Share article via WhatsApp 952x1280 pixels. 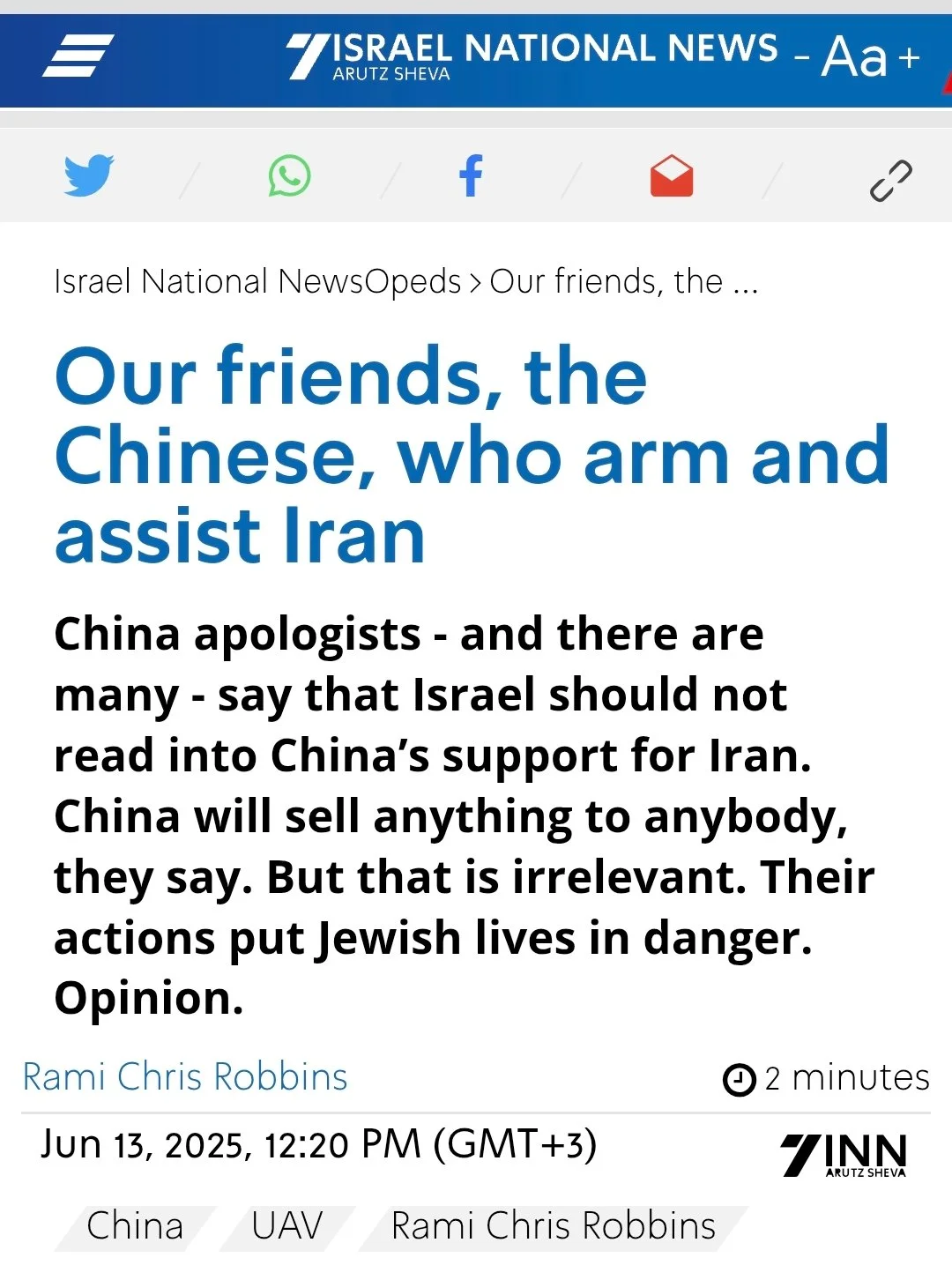[289, 176]
